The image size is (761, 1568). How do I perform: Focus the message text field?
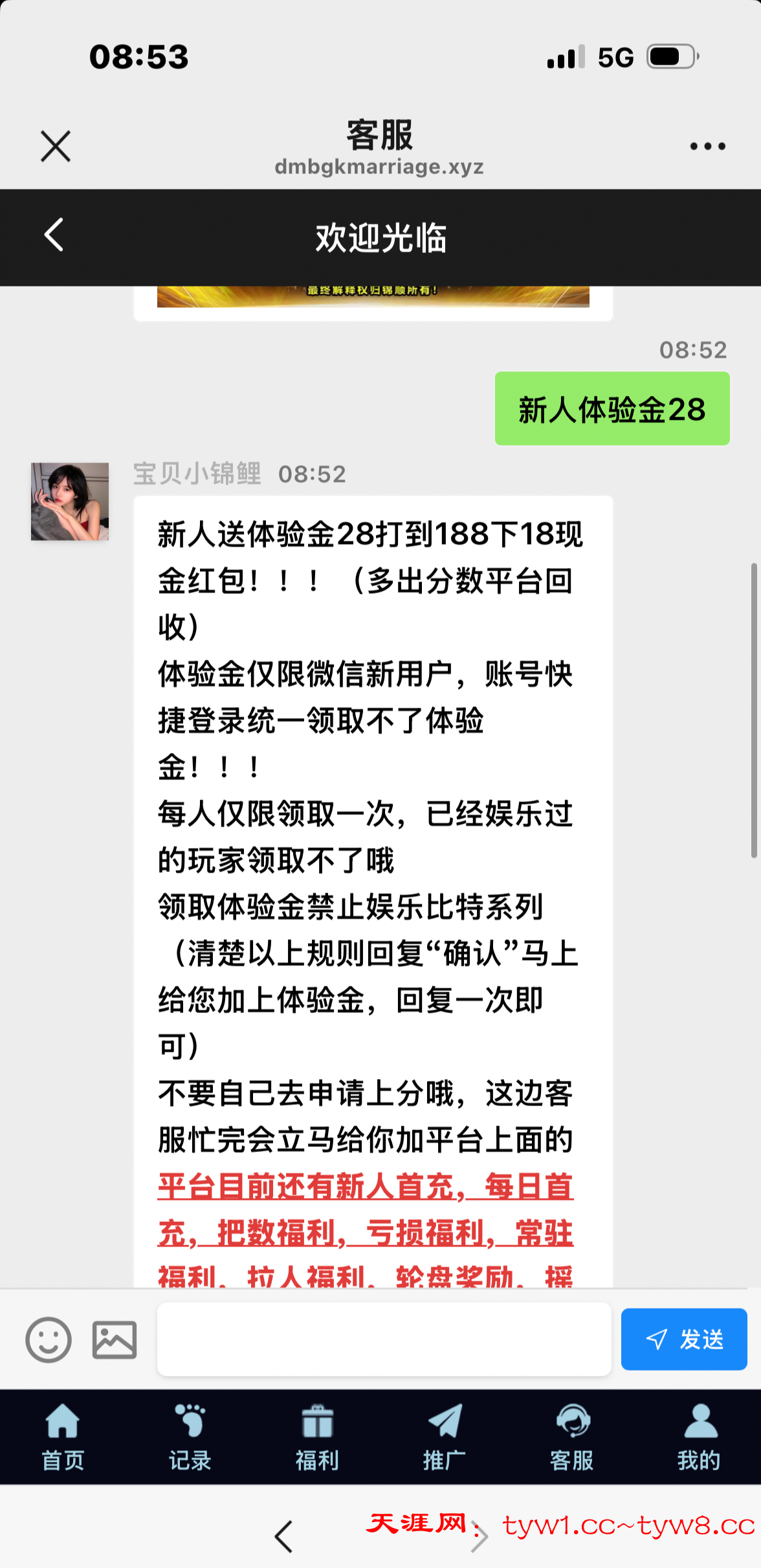pos(384,1339)
